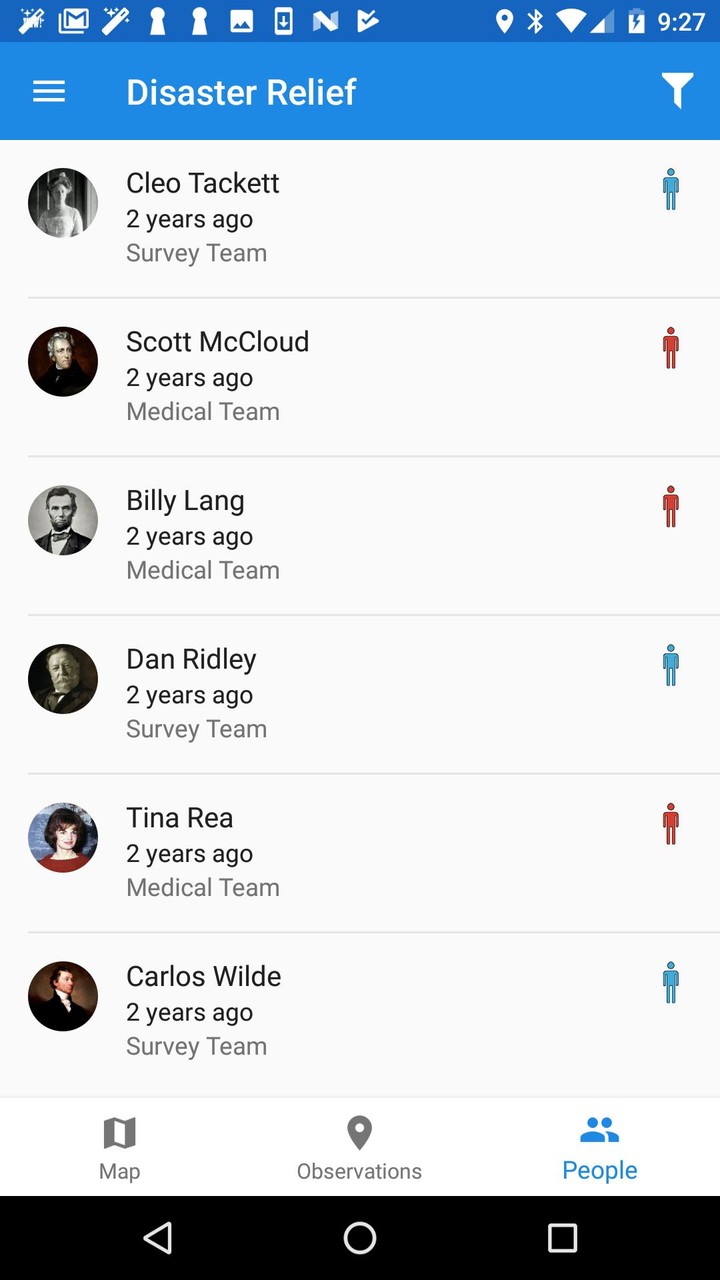
Task: Open the navigation drawer menu
Action: click(49, 92)
